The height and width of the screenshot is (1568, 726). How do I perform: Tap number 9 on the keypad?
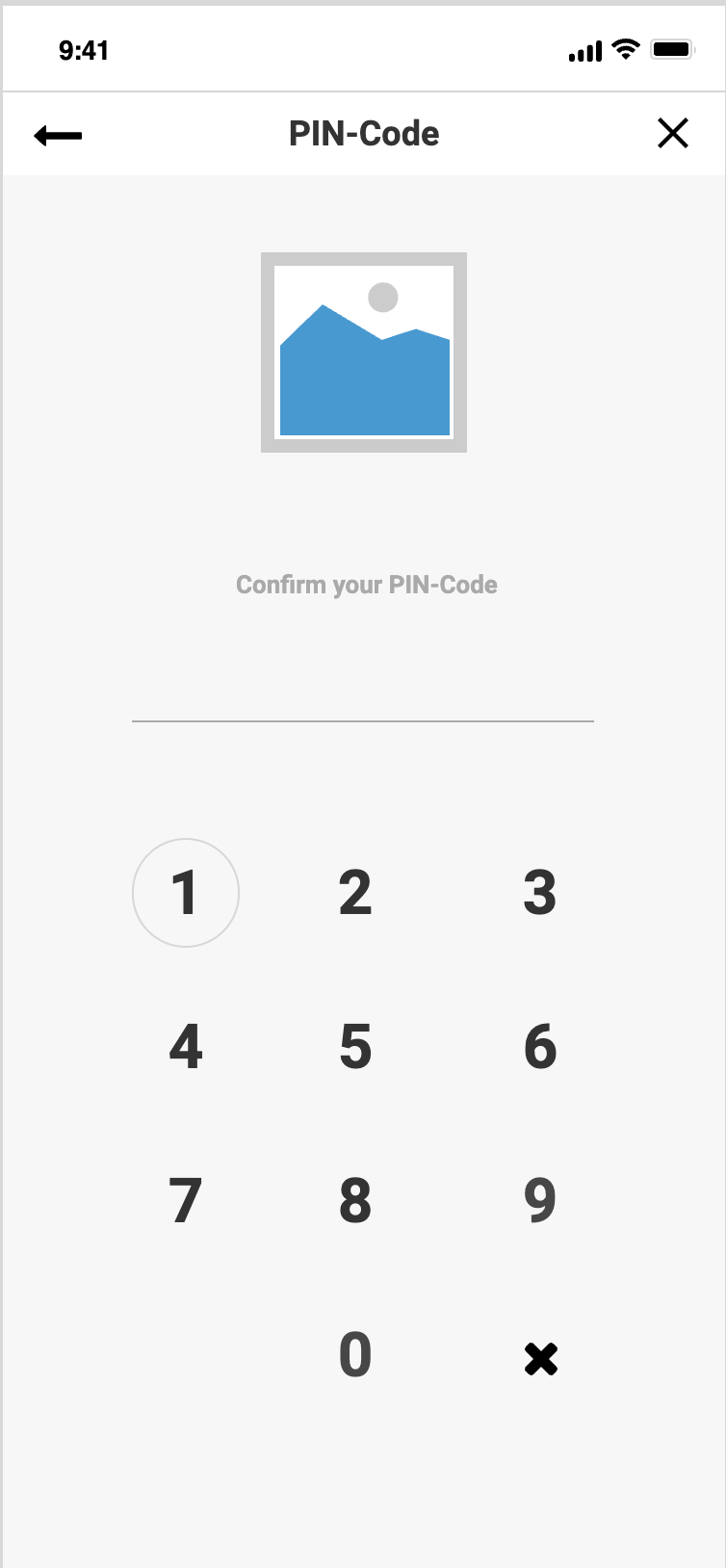(540, 1201)
